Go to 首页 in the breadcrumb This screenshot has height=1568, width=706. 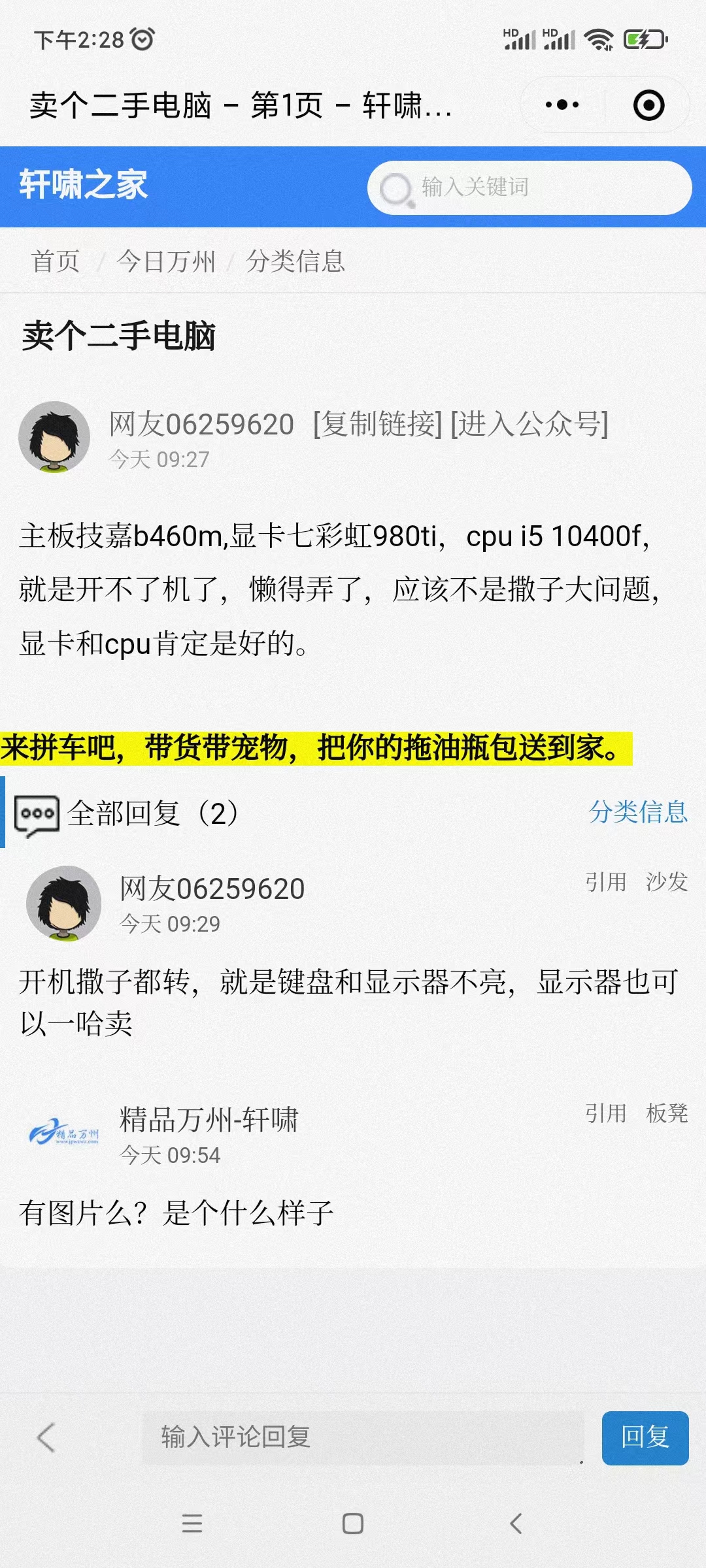pos(55,261)
